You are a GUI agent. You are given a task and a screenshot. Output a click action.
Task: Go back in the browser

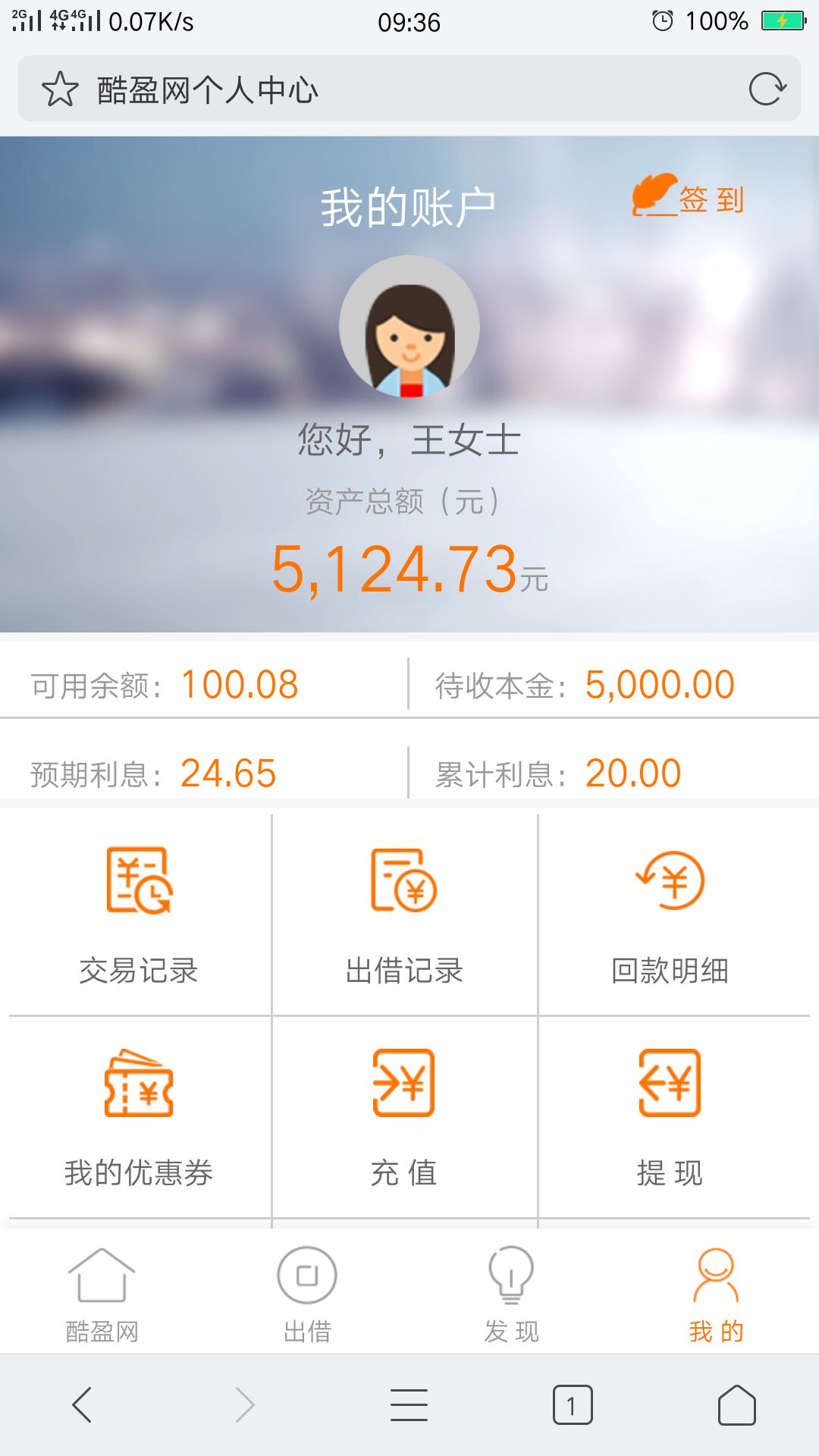(82, 1405)
